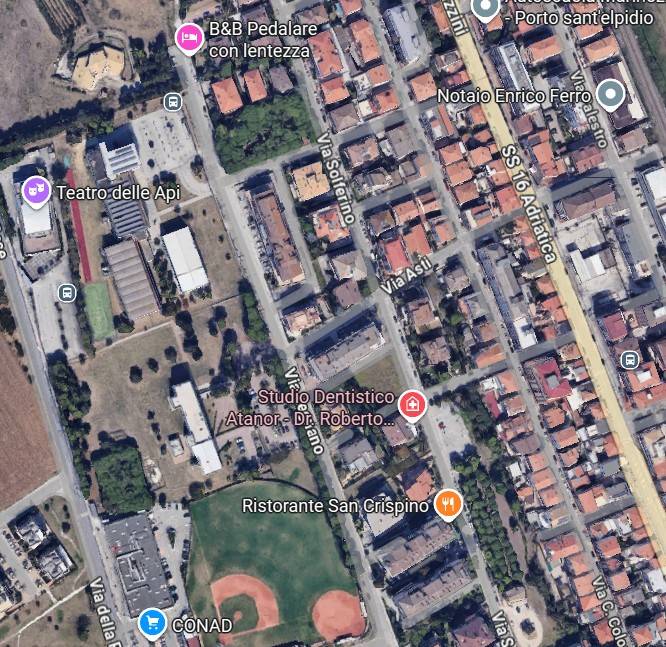Tap the Notaio Enrico Ferro place pin
Image resolution: width=666 pixels, height=647 pixels.
coord(609,96)
